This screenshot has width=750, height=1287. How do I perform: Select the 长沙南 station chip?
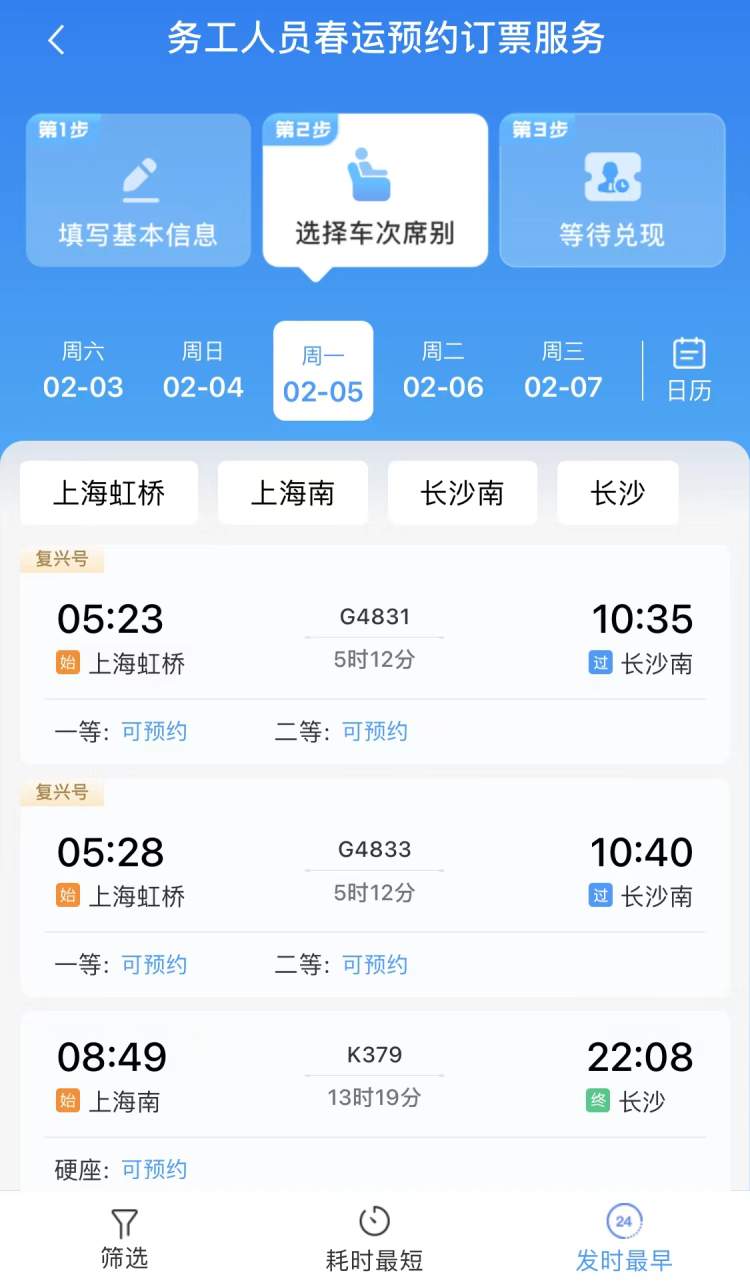[x=462, y=493]
